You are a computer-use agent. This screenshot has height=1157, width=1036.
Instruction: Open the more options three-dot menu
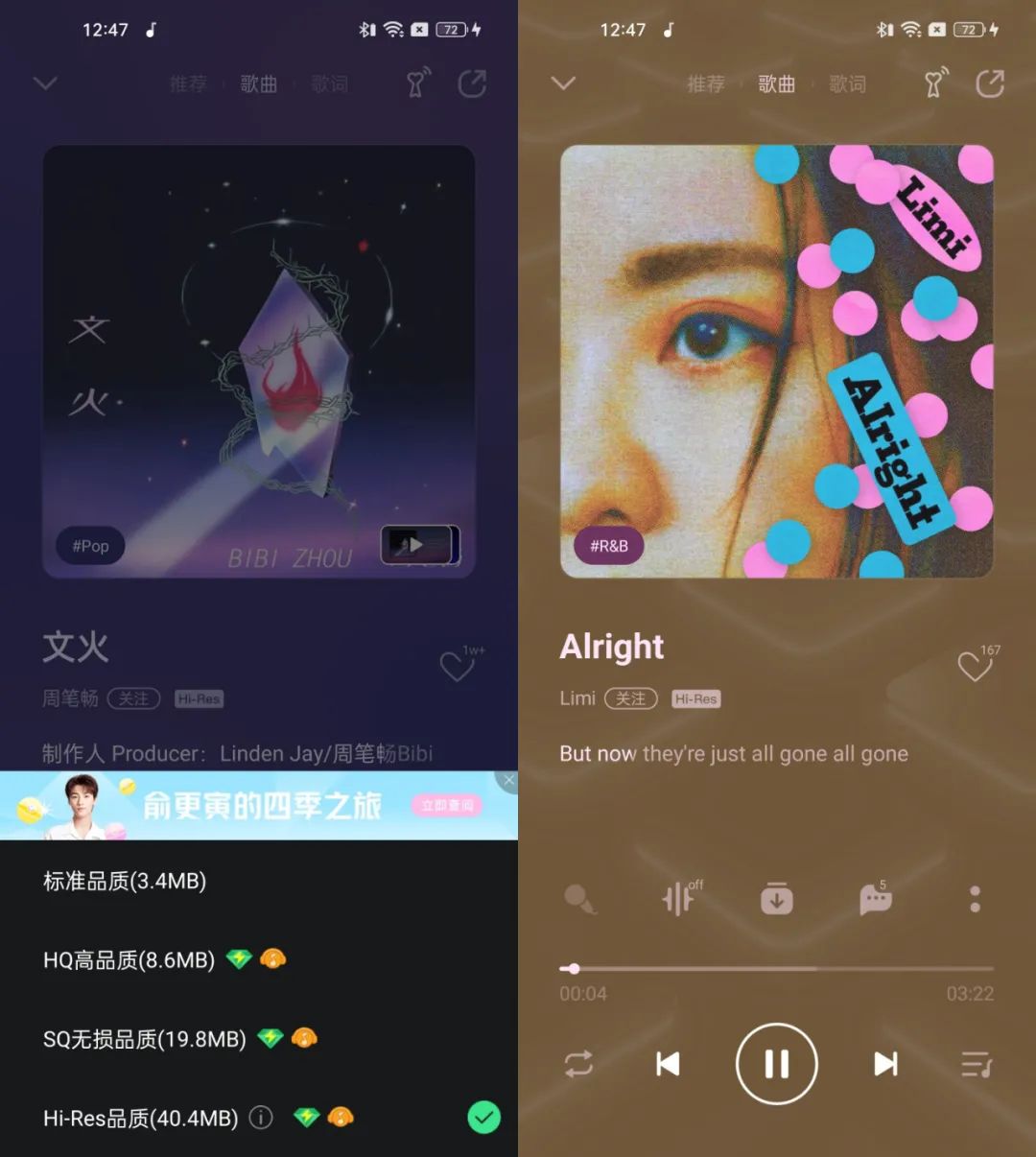(x=975, y=898)
